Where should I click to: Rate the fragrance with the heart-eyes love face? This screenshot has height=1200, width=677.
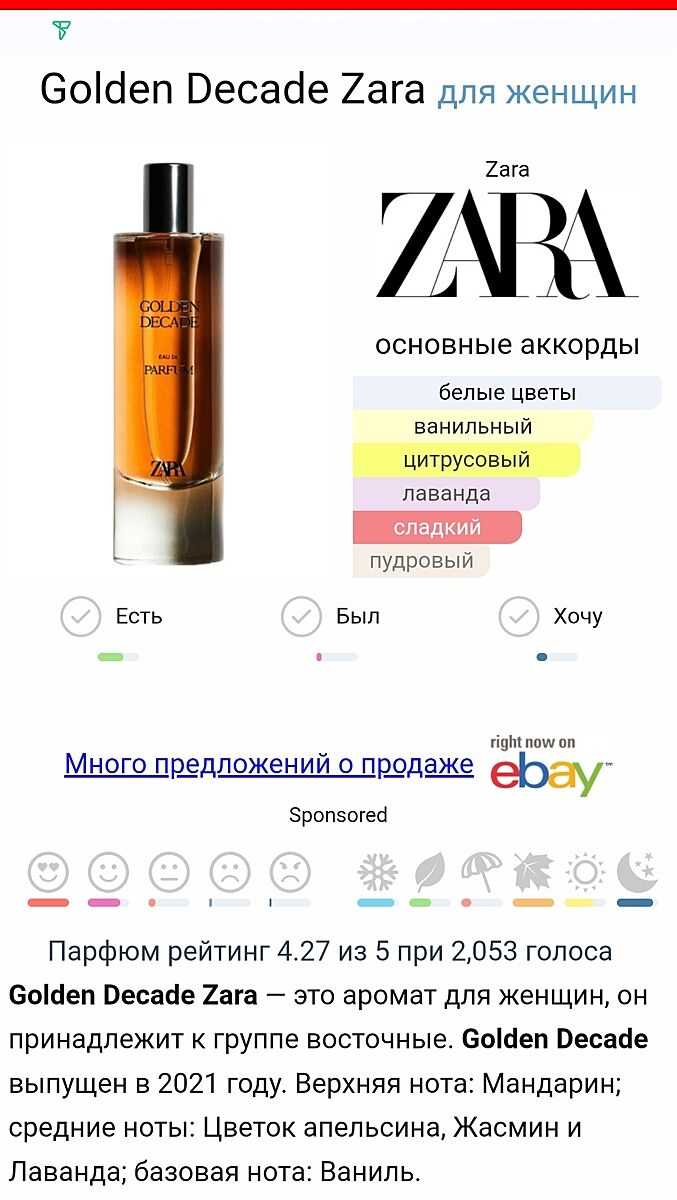(48, 872)
